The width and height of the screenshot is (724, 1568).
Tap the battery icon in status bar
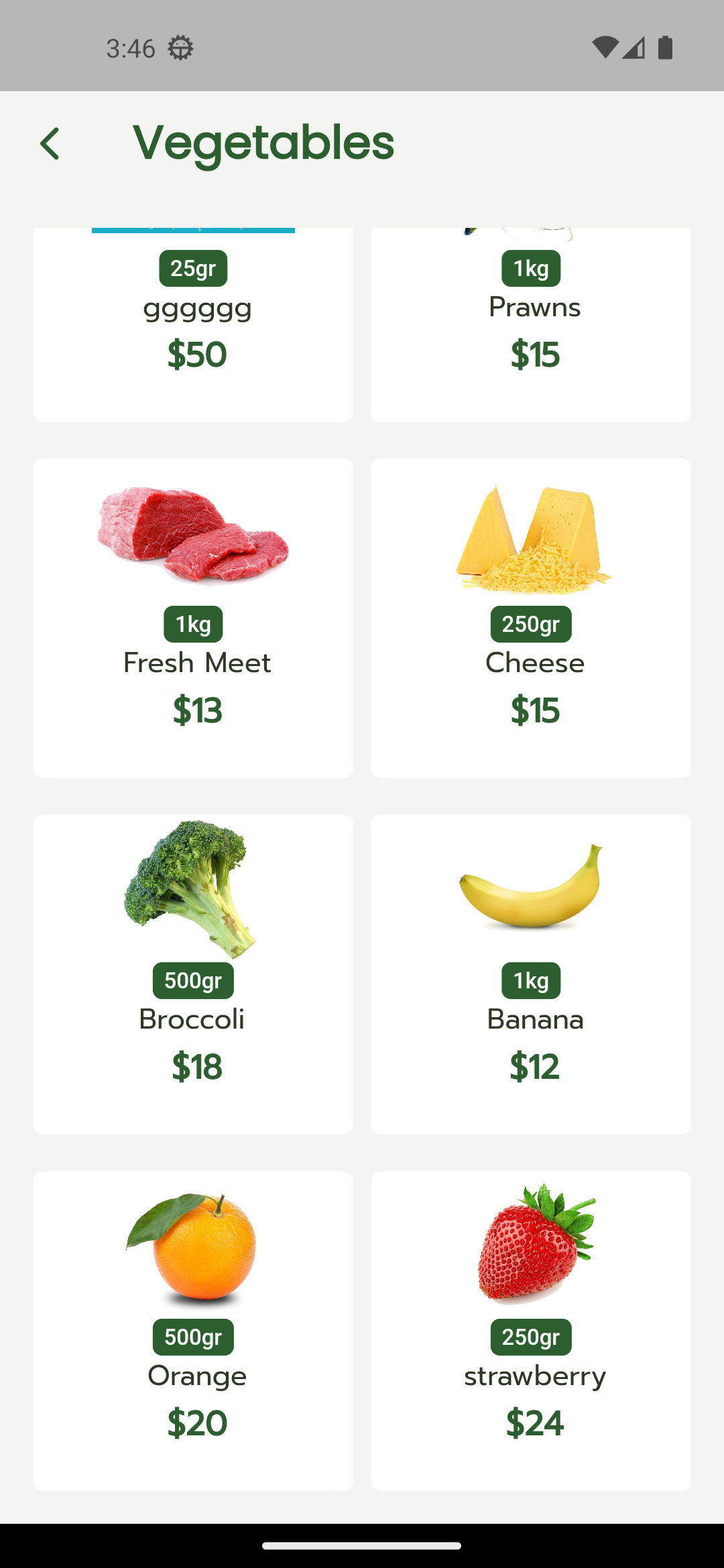665,47
